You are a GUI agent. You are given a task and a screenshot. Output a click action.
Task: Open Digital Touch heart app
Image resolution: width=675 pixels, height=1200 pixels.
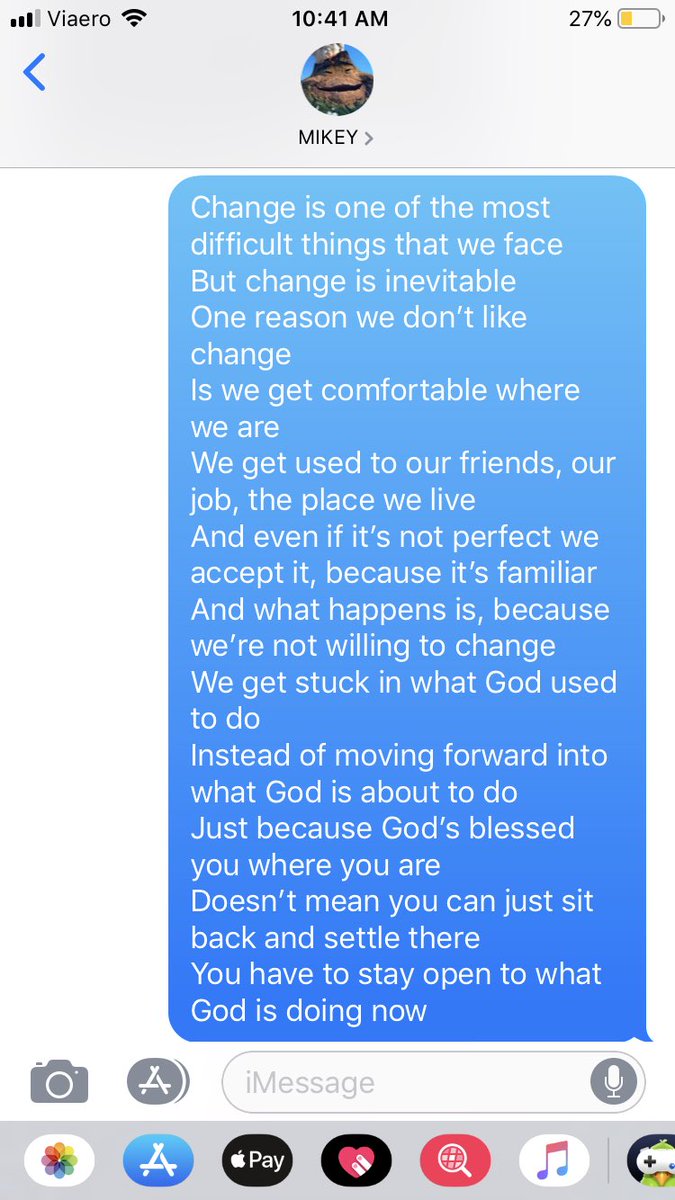point(350,1161)
